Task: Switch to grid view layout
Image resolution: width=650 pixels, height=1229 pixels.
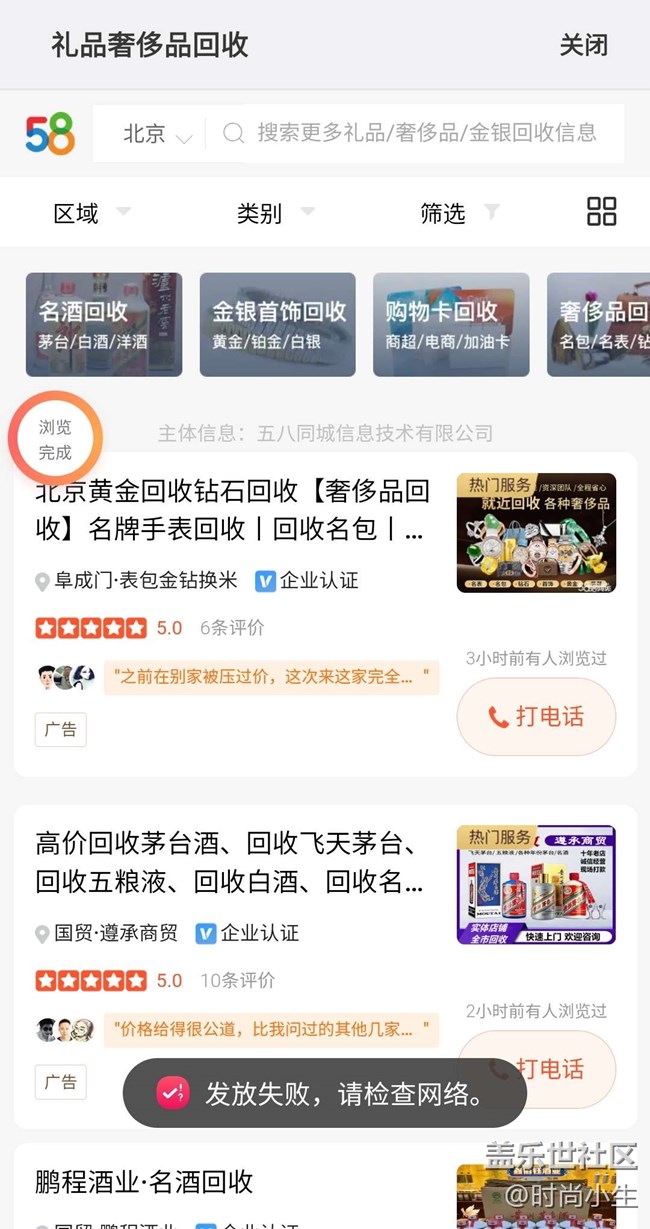Action: pyautogui.click(x=601, y=212)
